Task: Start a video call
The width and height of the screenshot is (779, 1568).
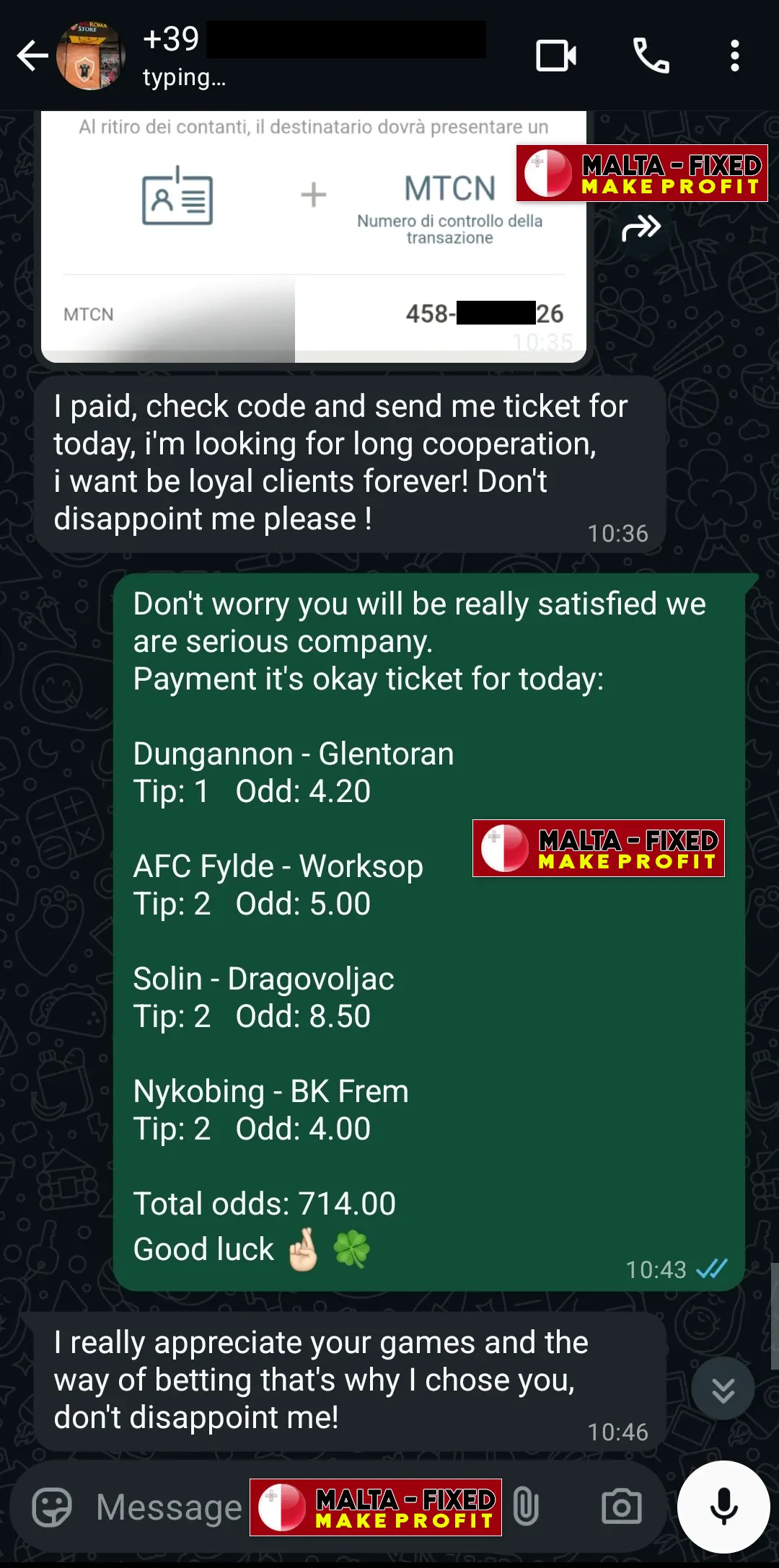Action: (x=555, y=56)
